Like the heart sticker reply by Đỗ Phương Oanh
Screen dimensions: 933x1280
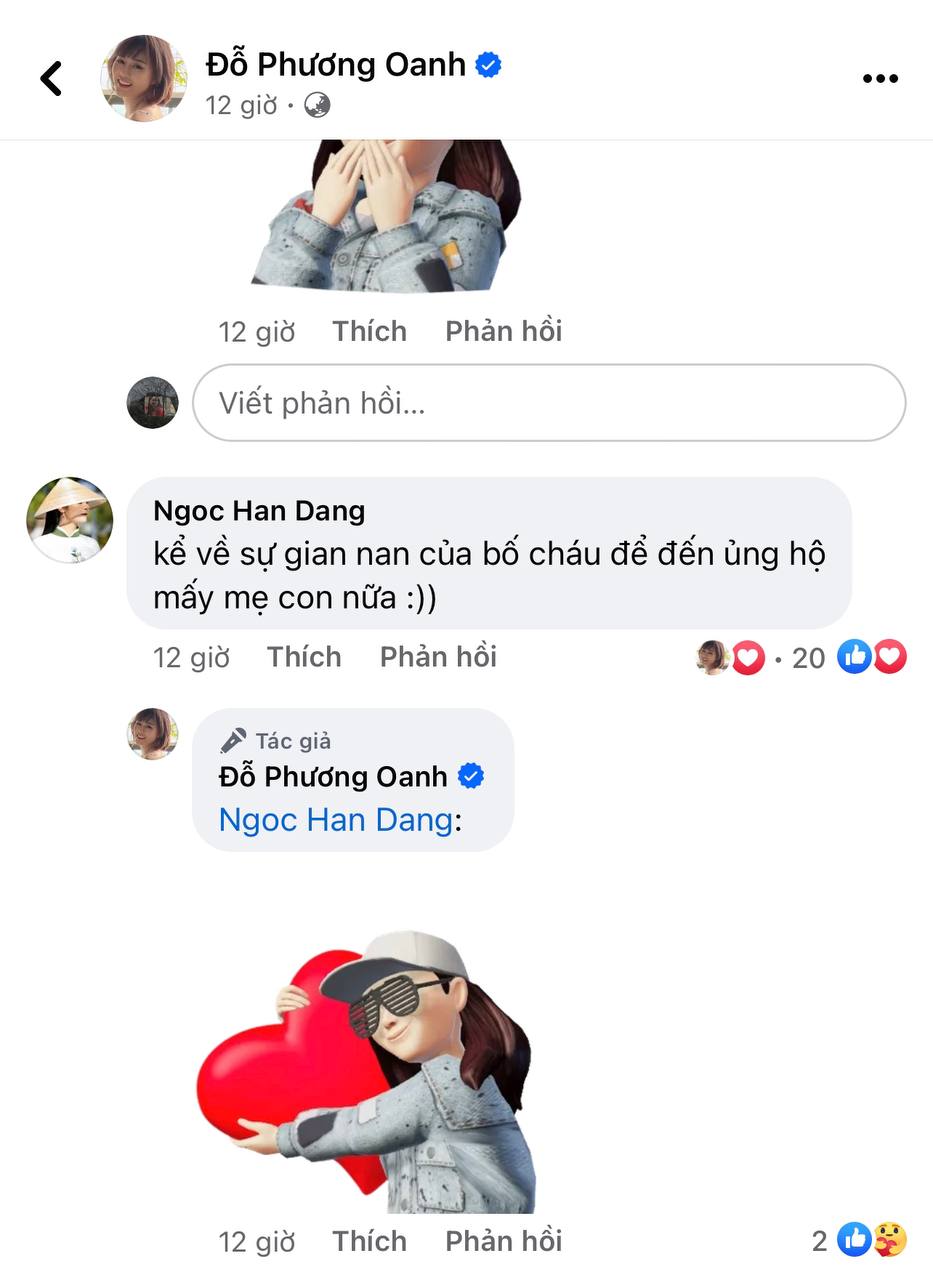tap(369, 1241)
